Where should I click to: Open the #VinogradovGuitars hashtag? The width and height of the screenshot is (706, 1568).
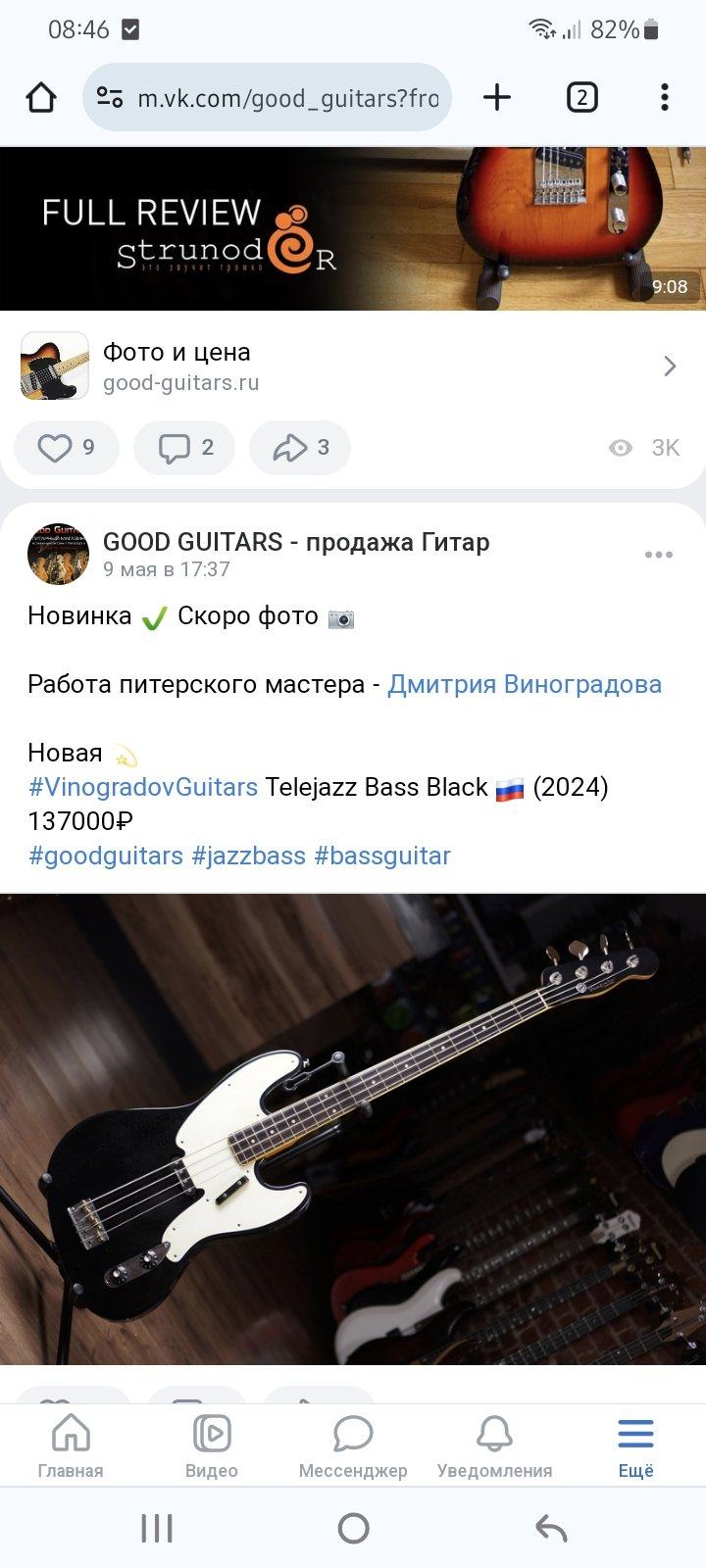click(x=143, y=787)
